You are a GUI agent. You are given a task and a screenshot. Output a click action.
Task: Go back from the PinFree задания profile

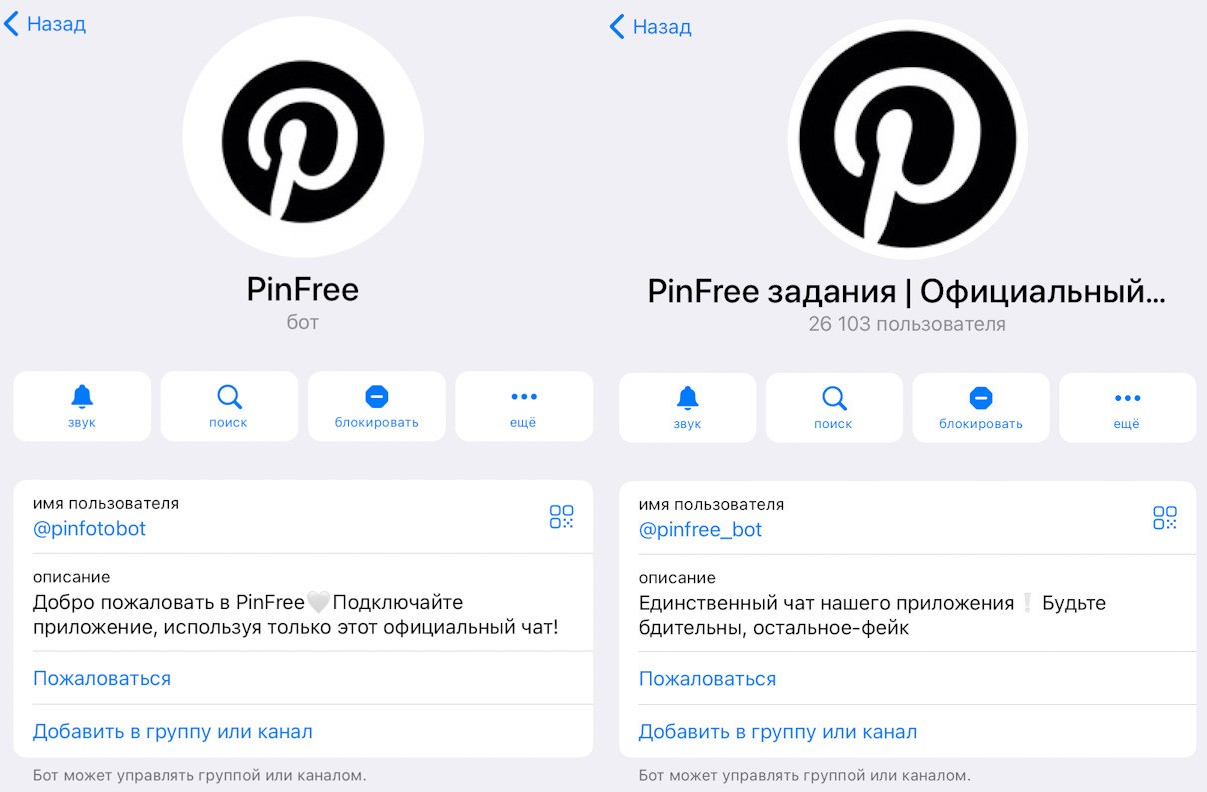[651, 27]
